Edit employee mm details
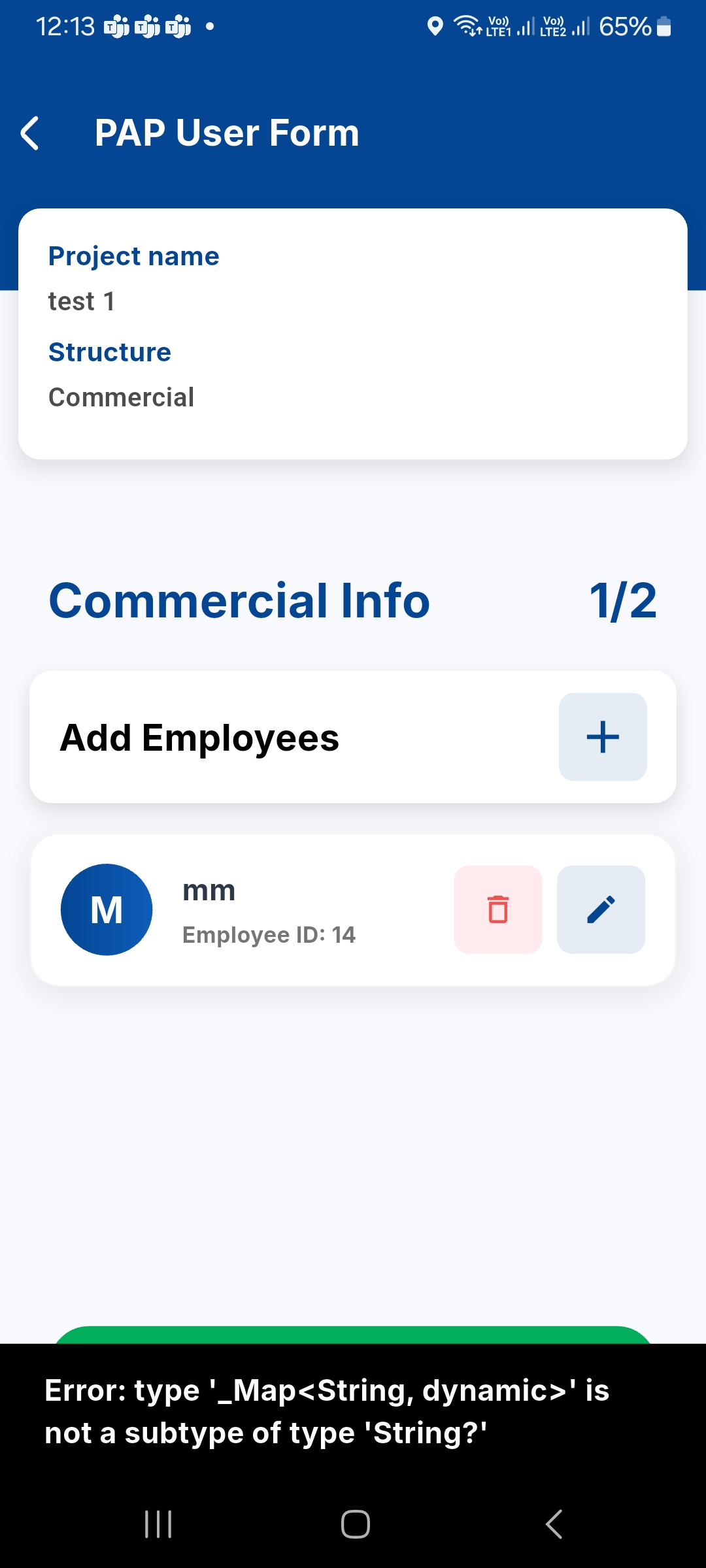The image size is (706, 1568). pyautogui.click(x=601, y=909)
